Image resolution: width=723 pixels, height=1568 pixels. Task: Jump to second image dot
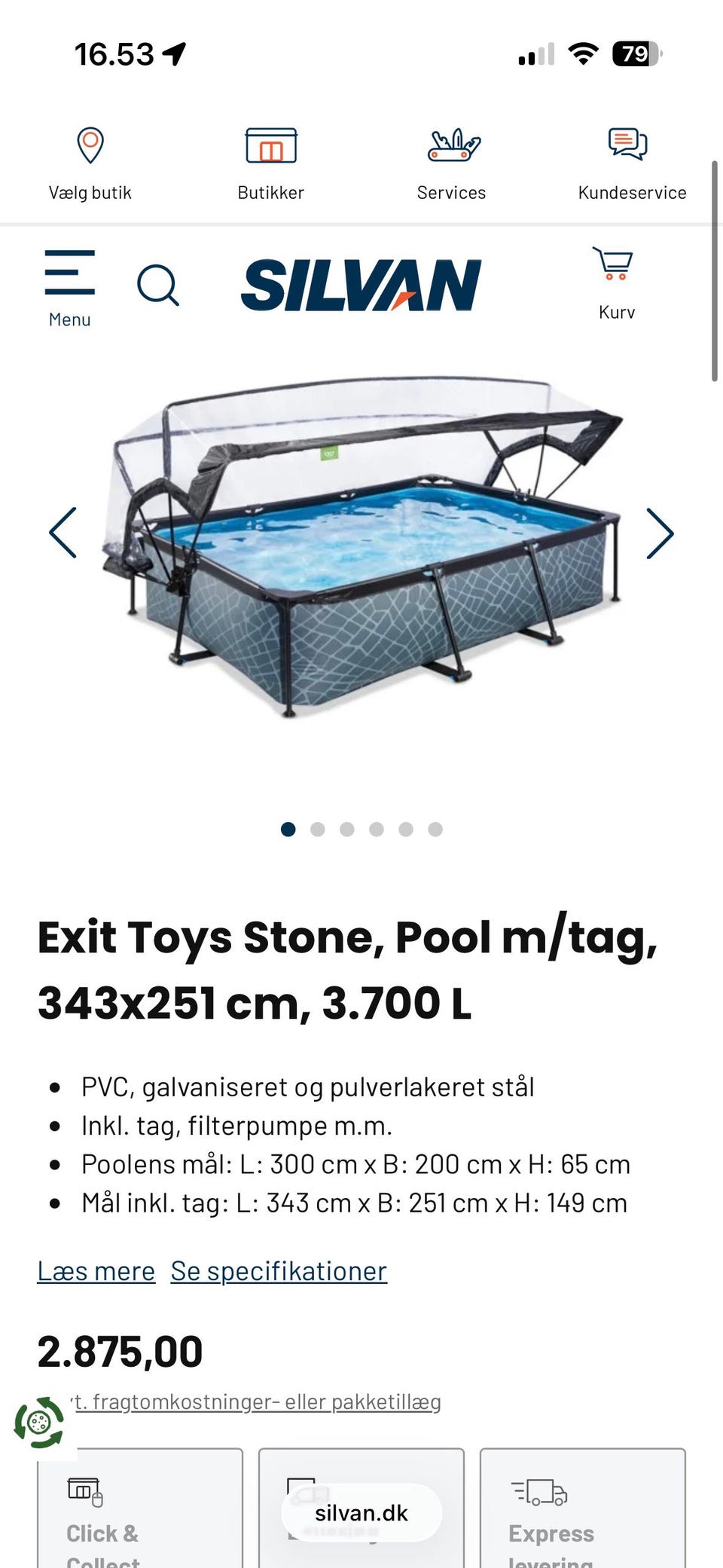tap(317, 829)
